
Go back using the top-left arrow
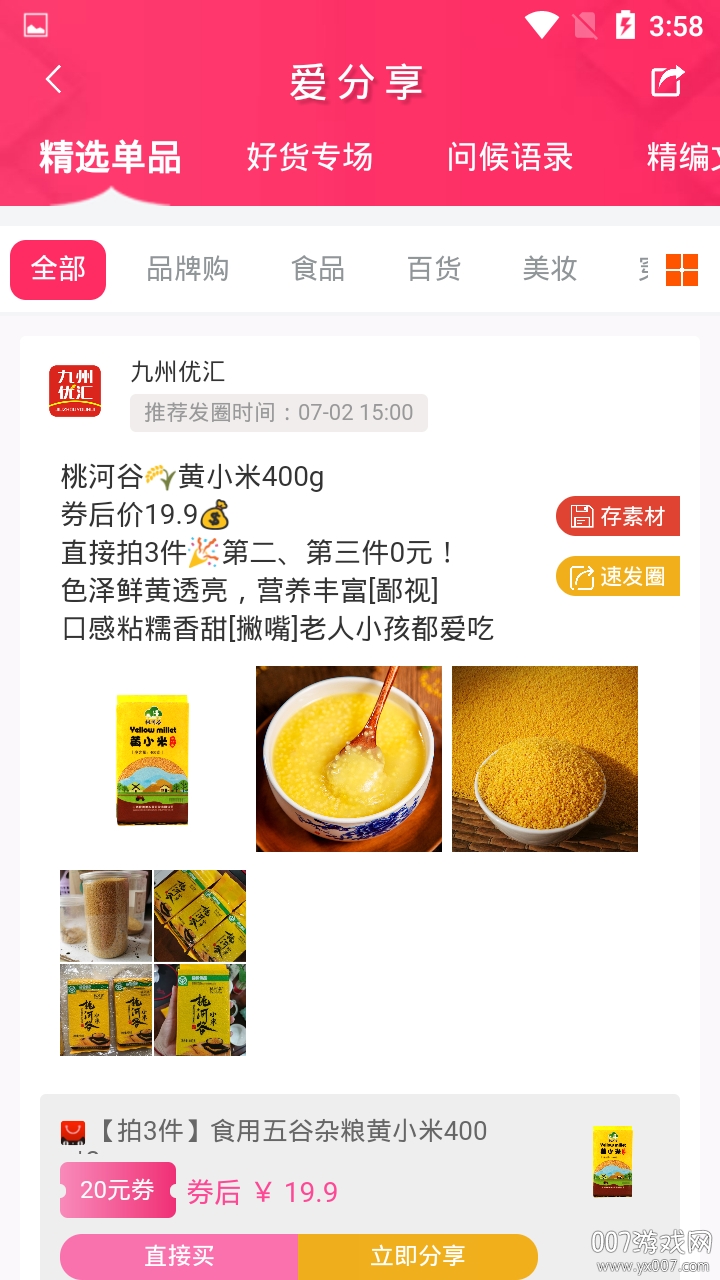coord(54,80)
